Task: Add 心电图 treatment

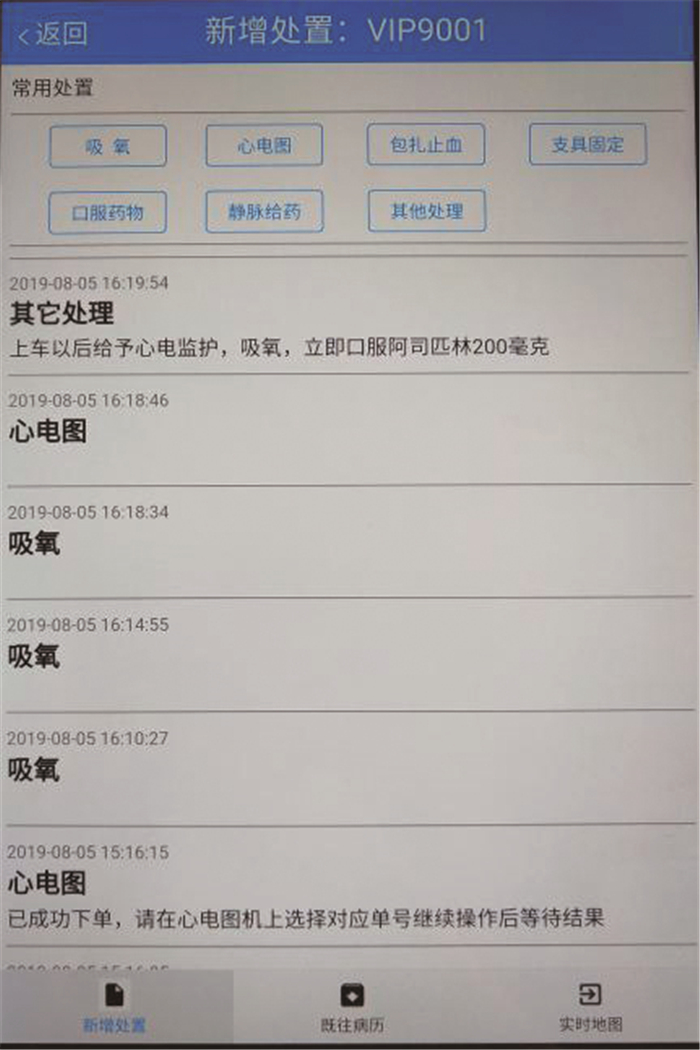Action: (x=264, y=145)
